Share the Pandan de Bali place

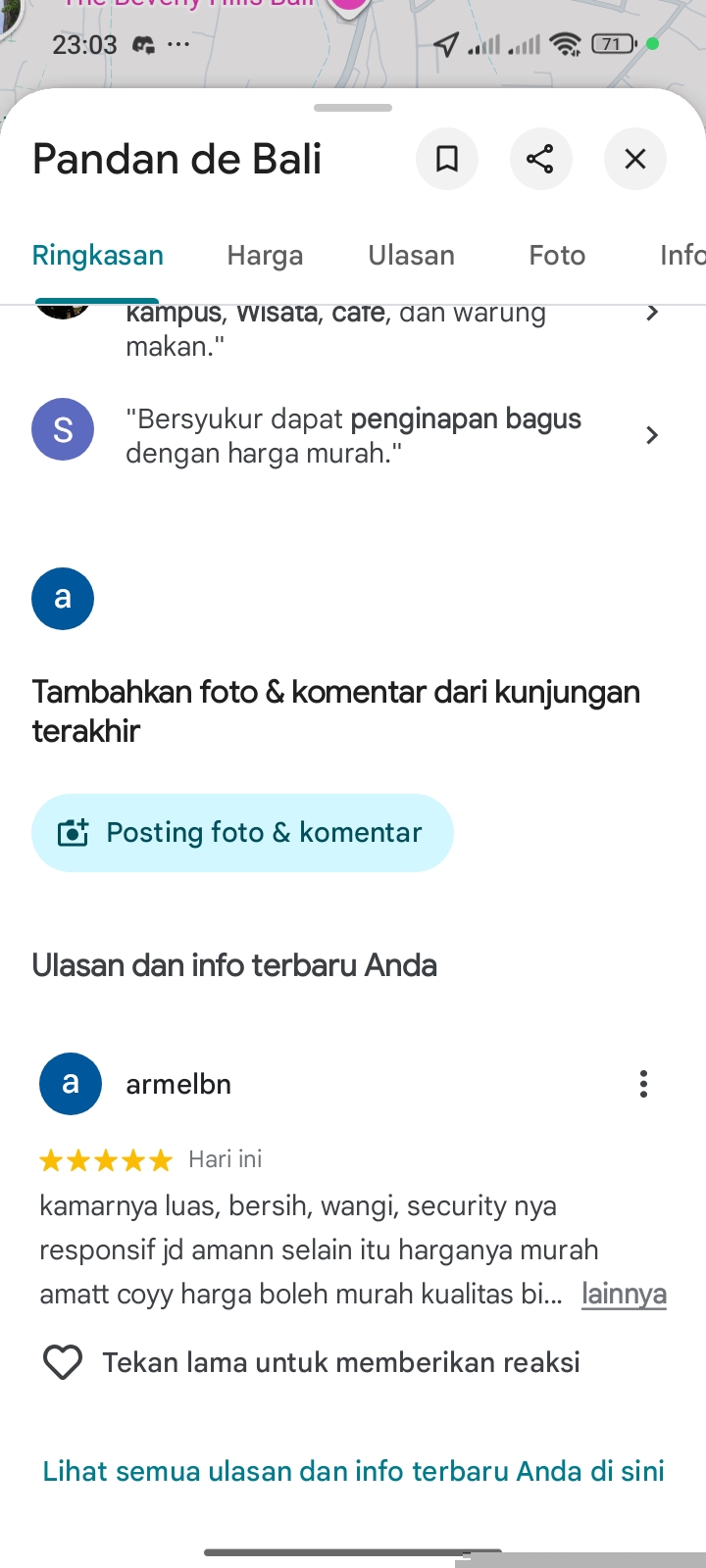click(x=540, y=159)
